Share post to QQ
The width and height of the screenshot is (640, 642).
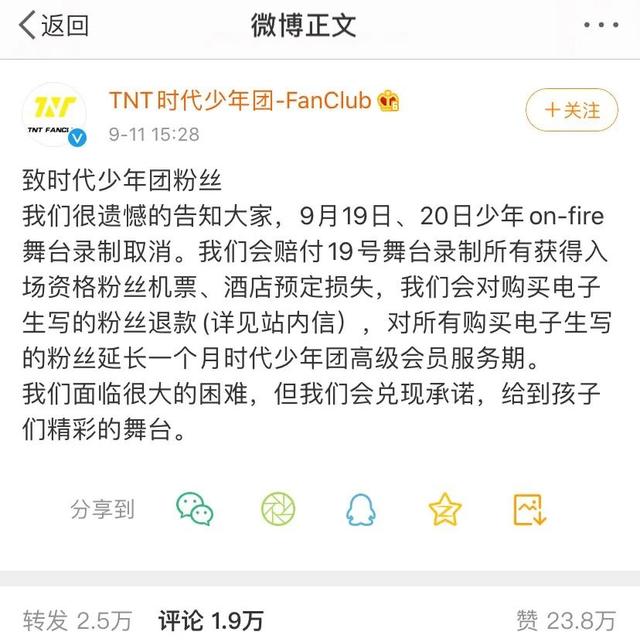pos(361,509)
